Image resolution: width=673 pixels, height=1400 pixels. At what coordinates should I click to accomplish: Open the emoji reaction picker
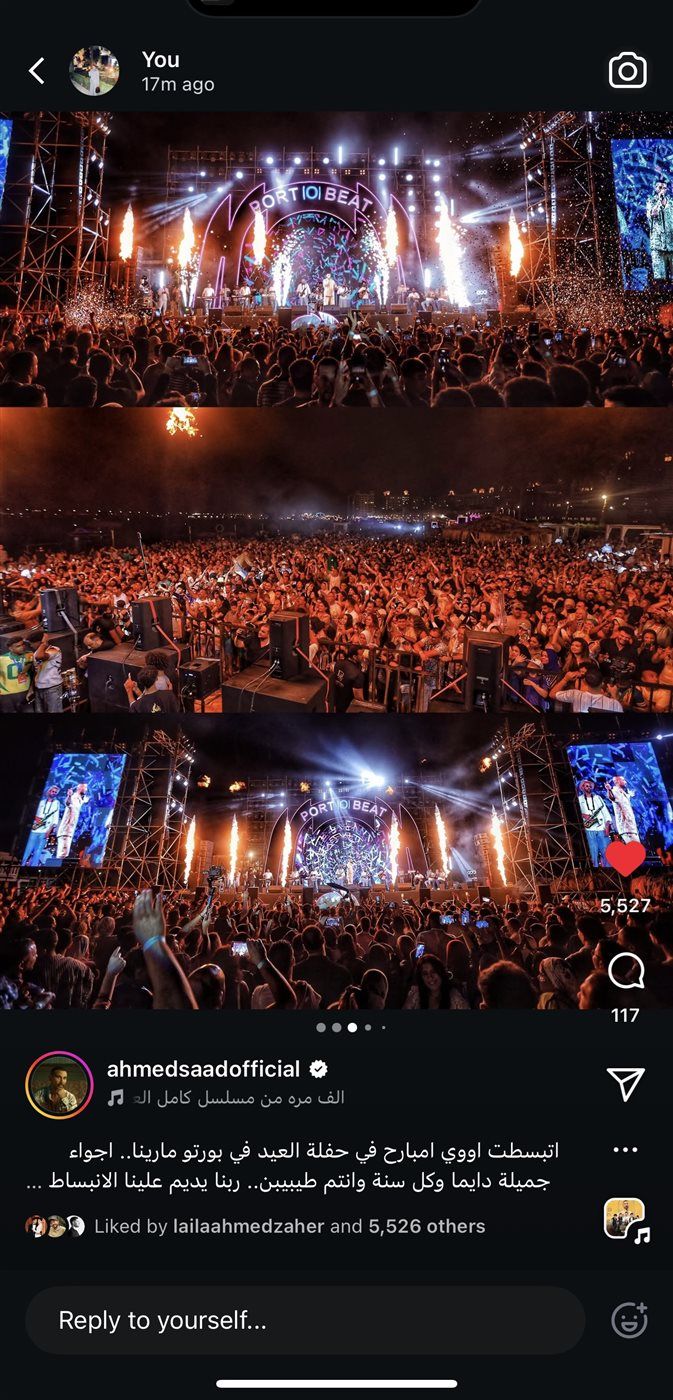pos(629,1320)
